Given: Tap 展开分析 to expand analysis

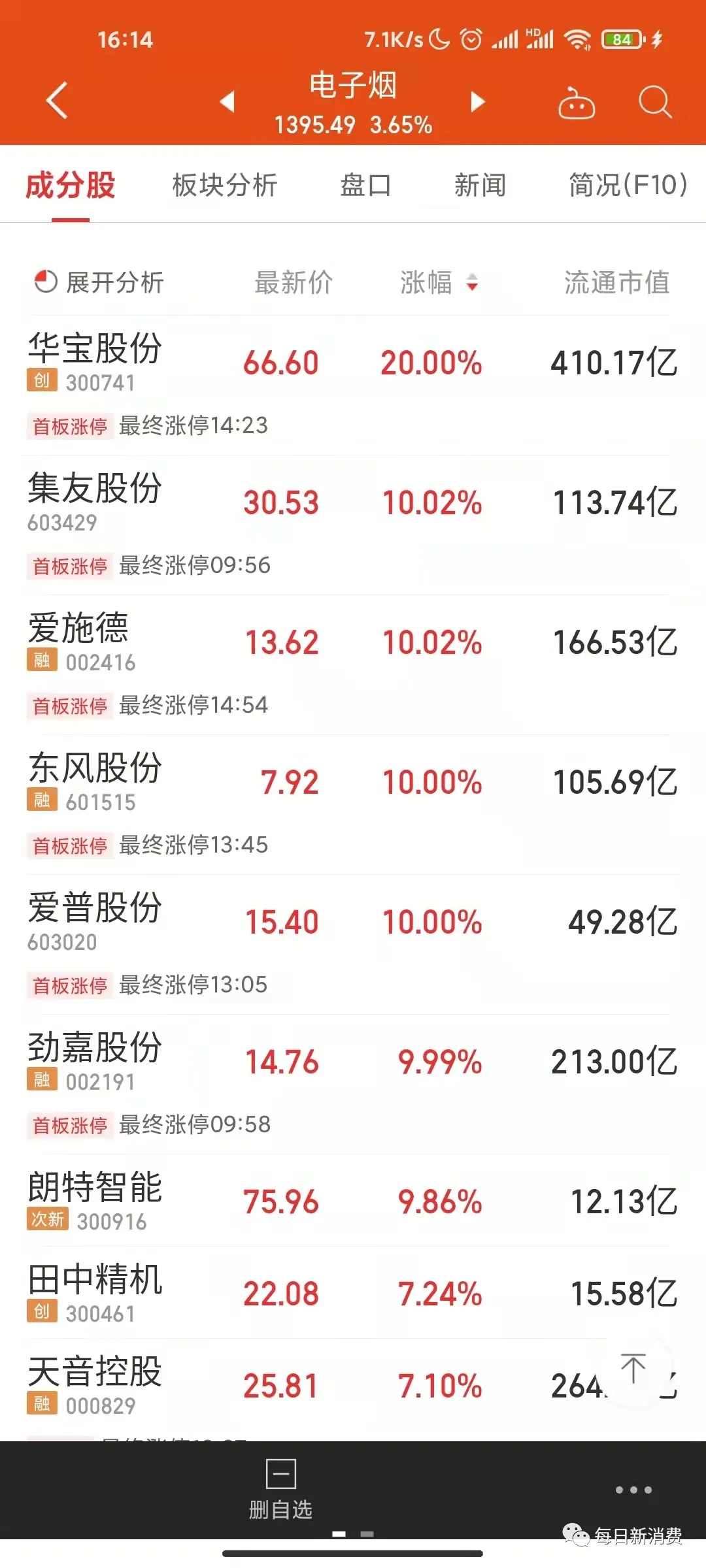Looking at the screenshot, I should pyautogui.click(x=99, y=282).
